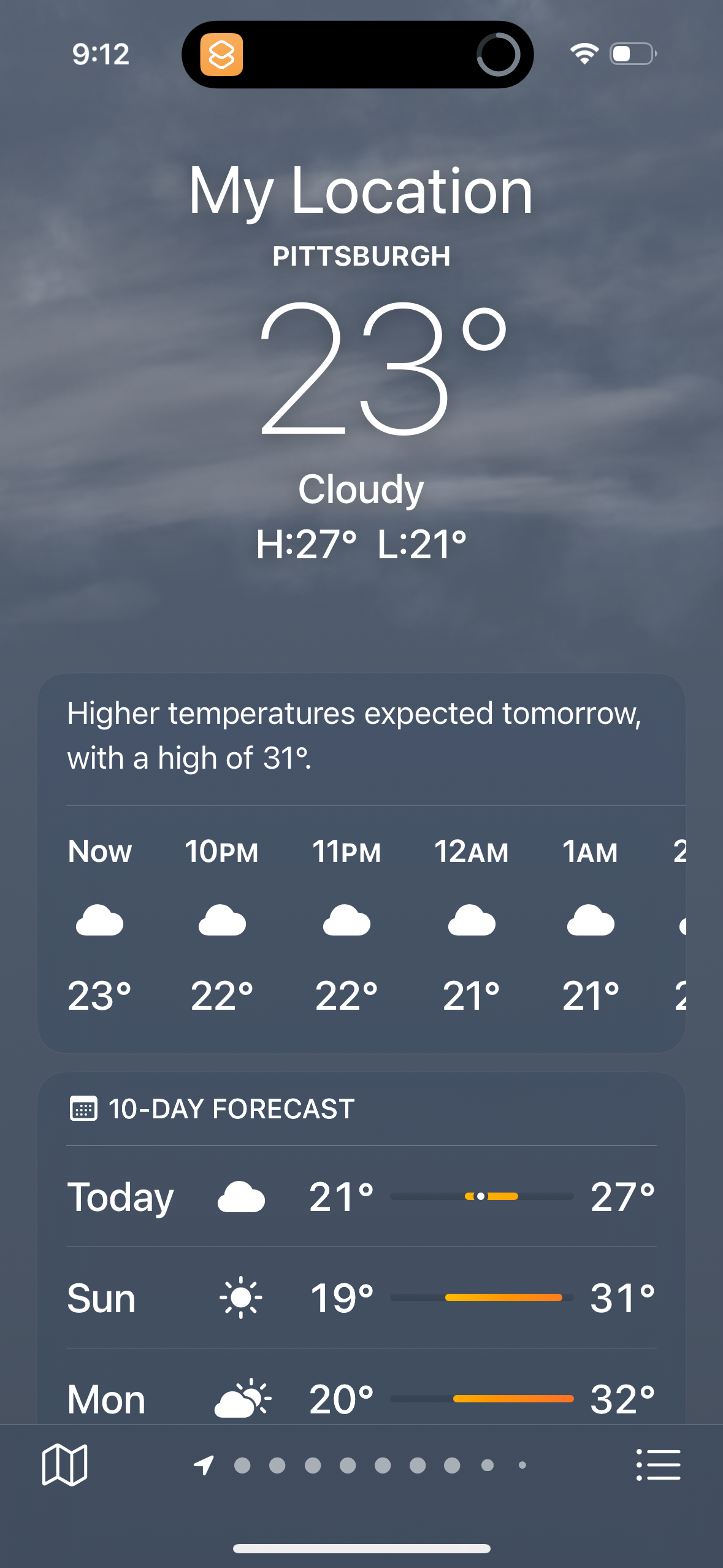The height and width of the screenshot is (1568, 723).
Task: Expand Monday's forecast details
Action: point(362,1399)
